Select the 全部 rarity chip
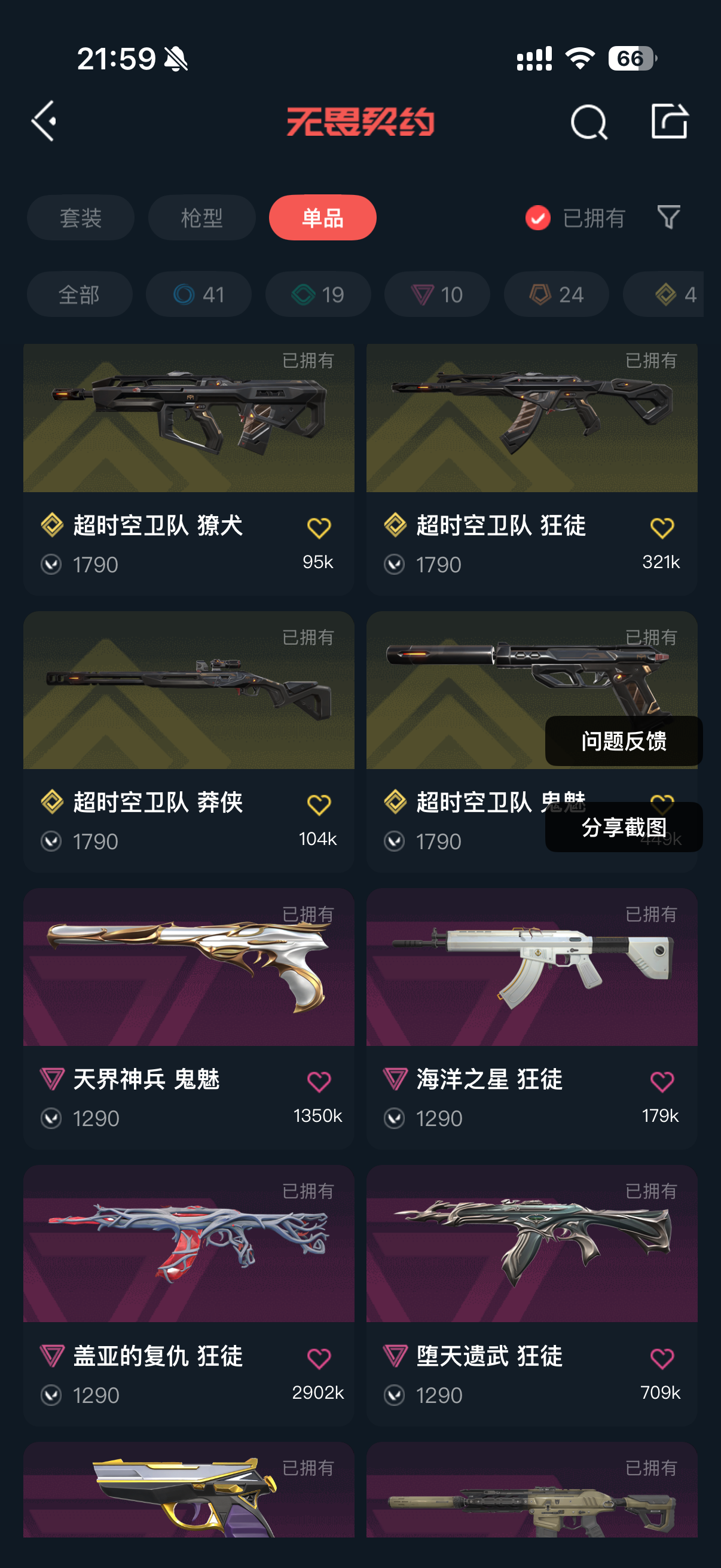Viewport: 721px width, 1568px height. click(x=79, y=295)
